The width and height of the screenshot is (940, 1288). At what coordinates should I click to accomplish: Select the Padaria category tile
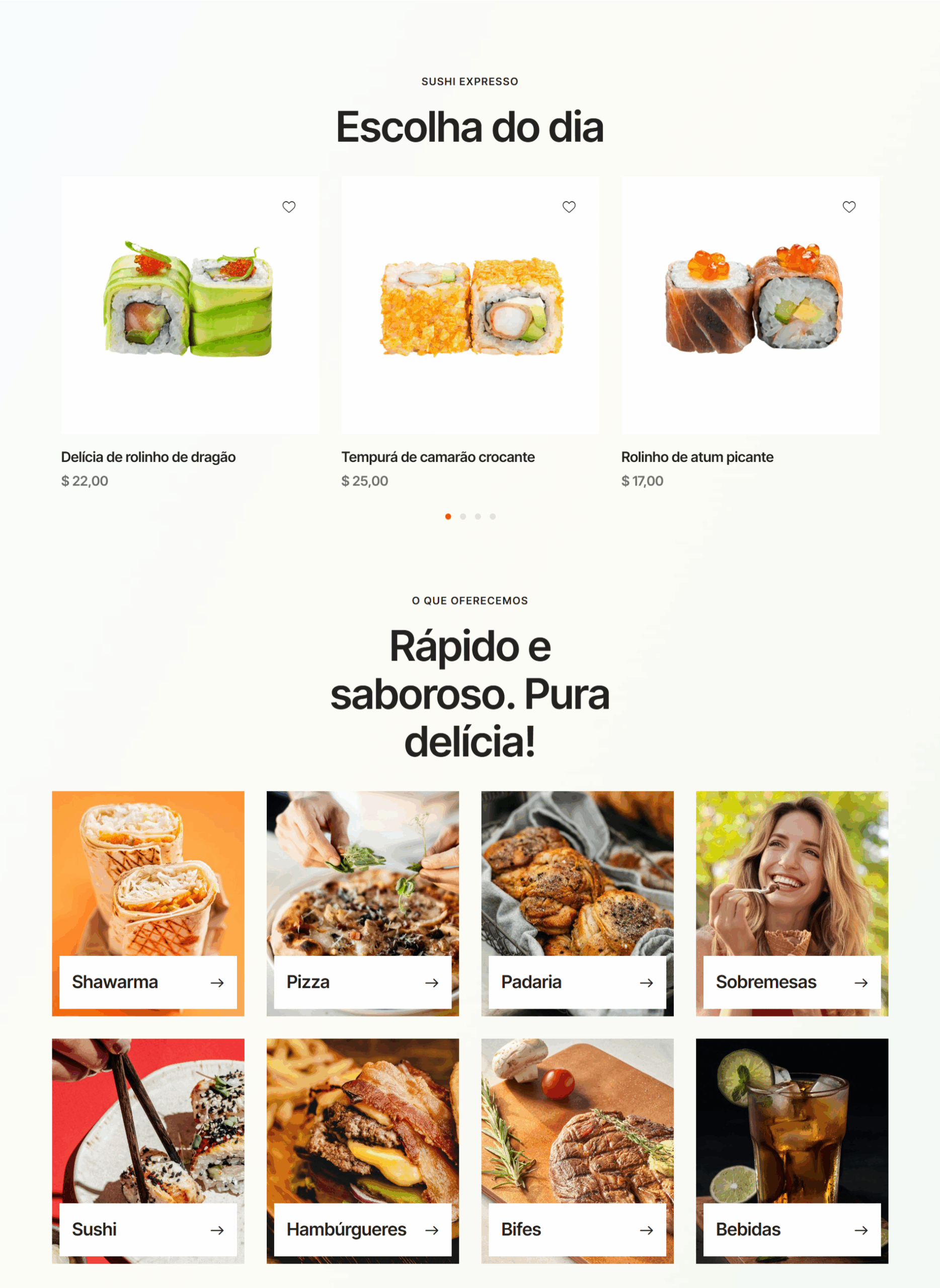click(577, 982)
